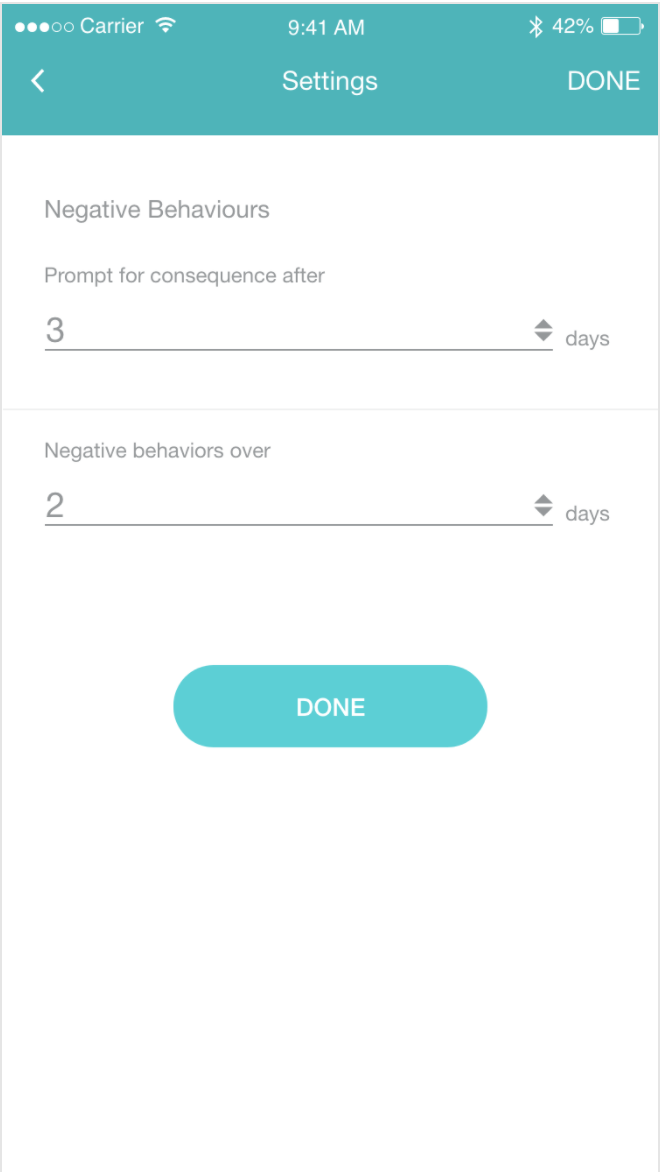
Task: Tap DONE in the top bar
Action: (x=603, y=81)
